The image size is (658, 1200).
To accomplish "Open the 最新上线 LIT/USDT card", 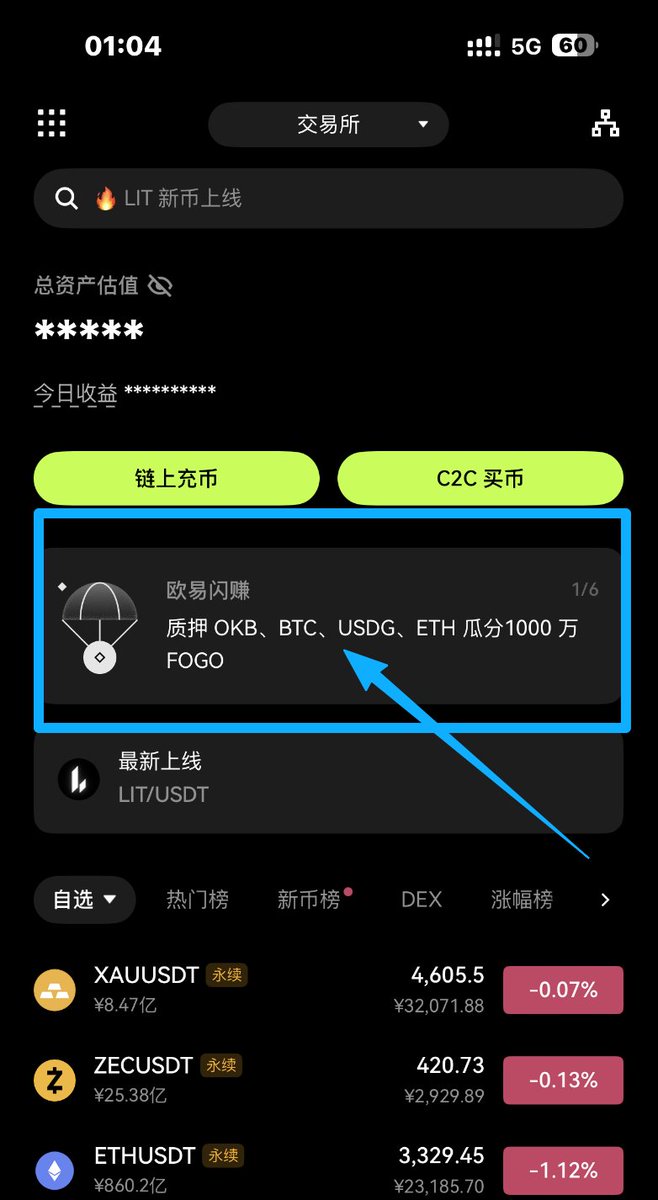I will pyautogui.click(x=328, y=778).
